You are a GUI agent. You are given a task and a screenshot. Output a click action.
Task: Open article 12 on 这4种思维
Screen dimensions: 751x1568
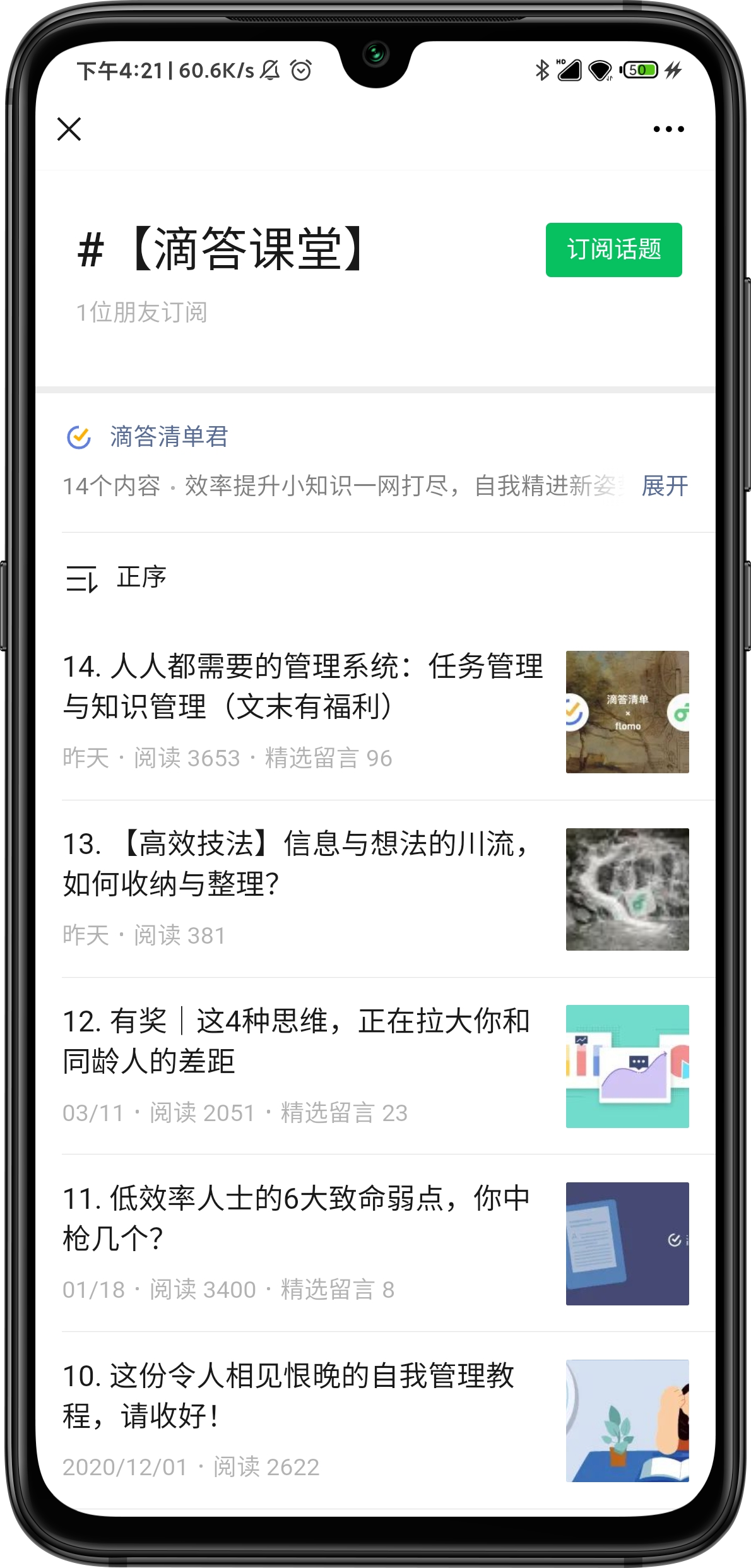297,1041
